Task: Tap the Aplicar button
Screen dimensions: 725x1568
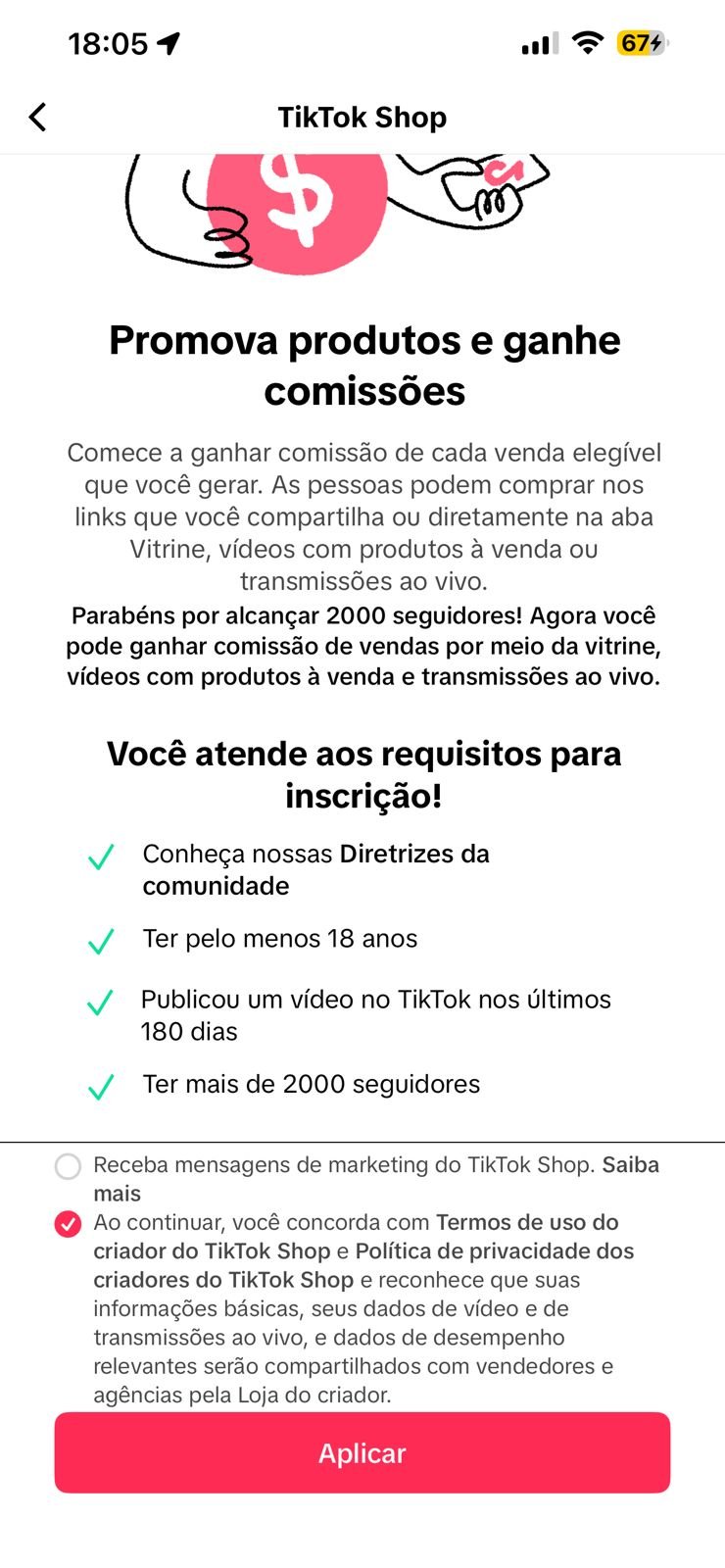Action: tap(362, 1452)
